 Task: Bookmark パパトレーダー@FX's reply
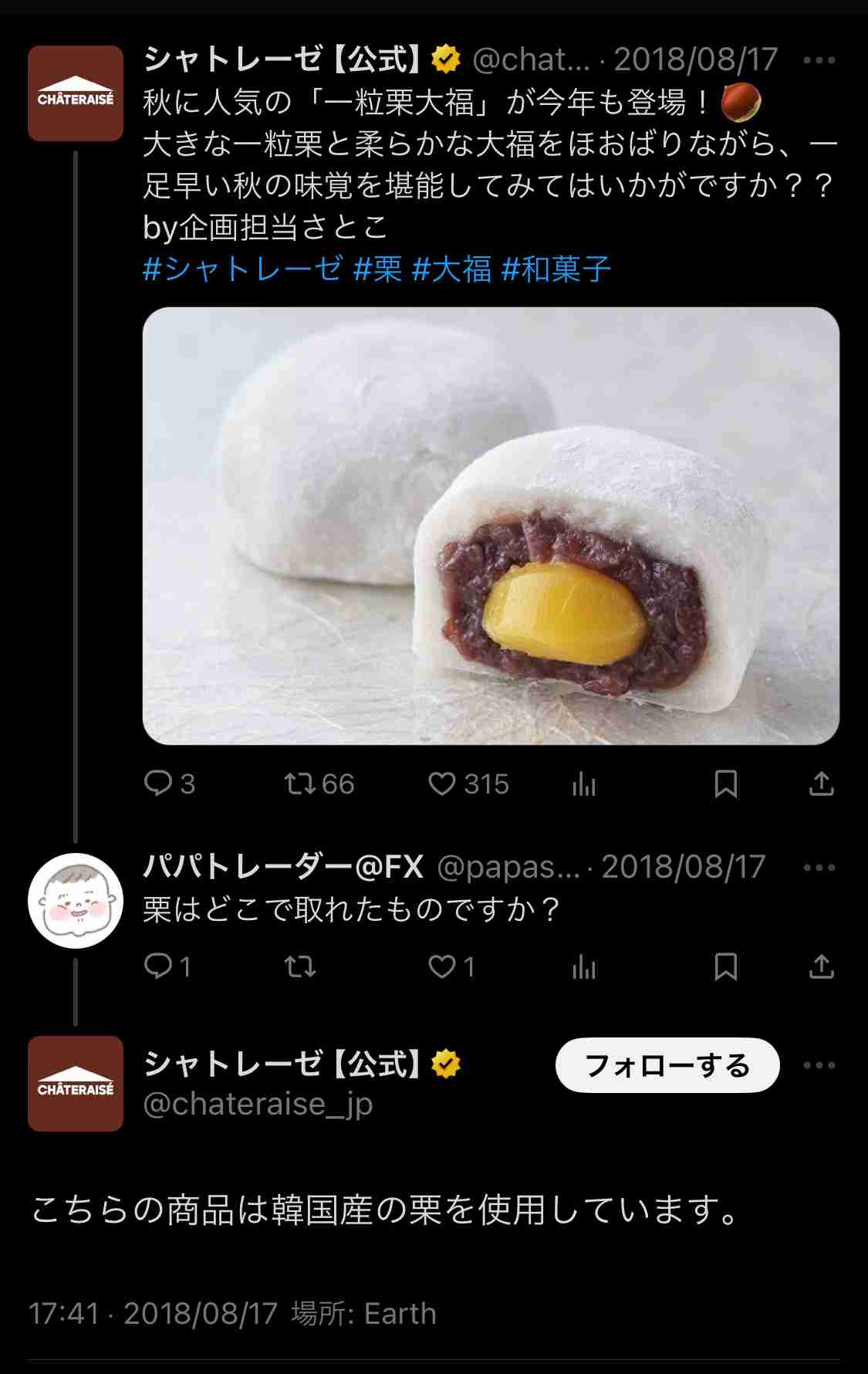point(725,966)
